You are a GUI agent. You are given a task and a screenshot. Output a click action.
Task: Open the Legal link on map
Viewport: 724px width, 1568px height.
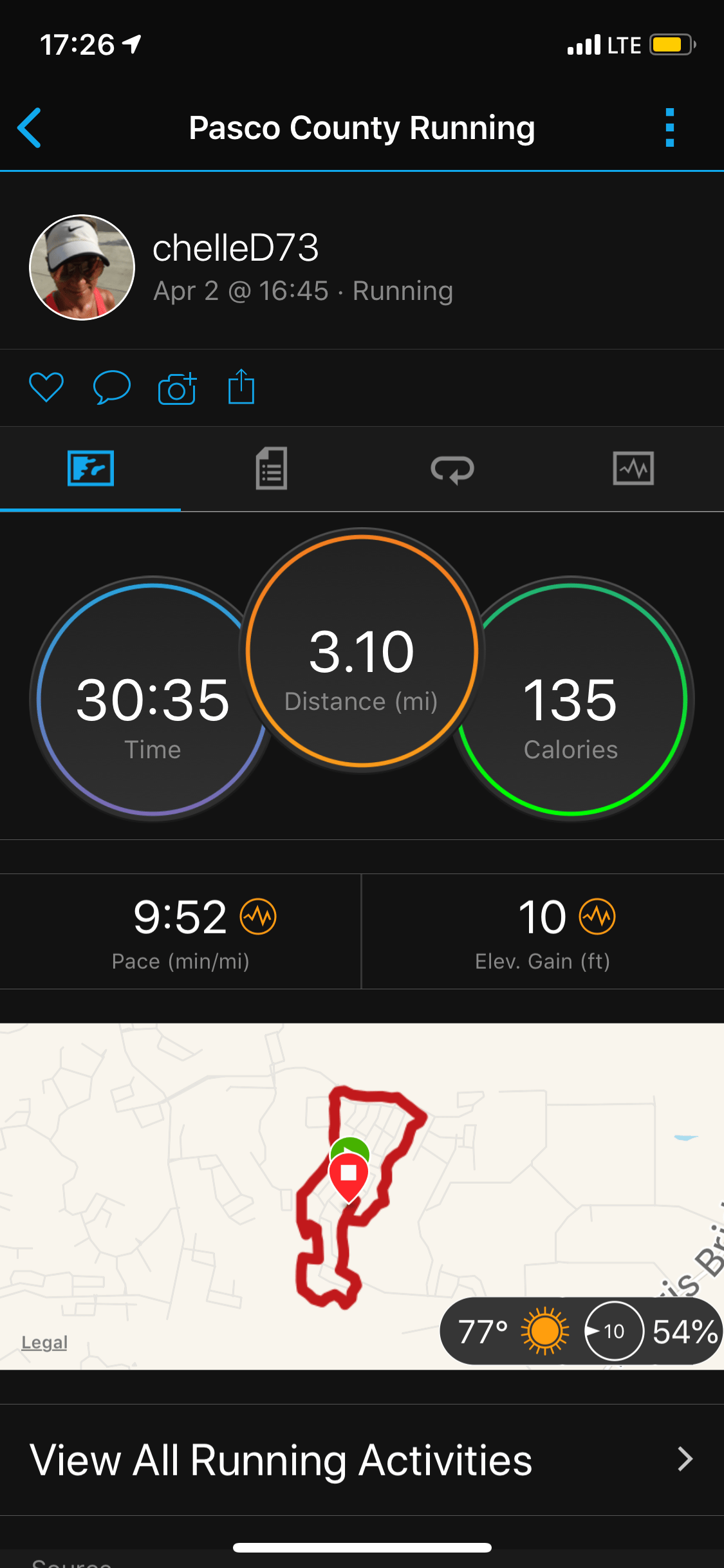(x=44, y=1342)
